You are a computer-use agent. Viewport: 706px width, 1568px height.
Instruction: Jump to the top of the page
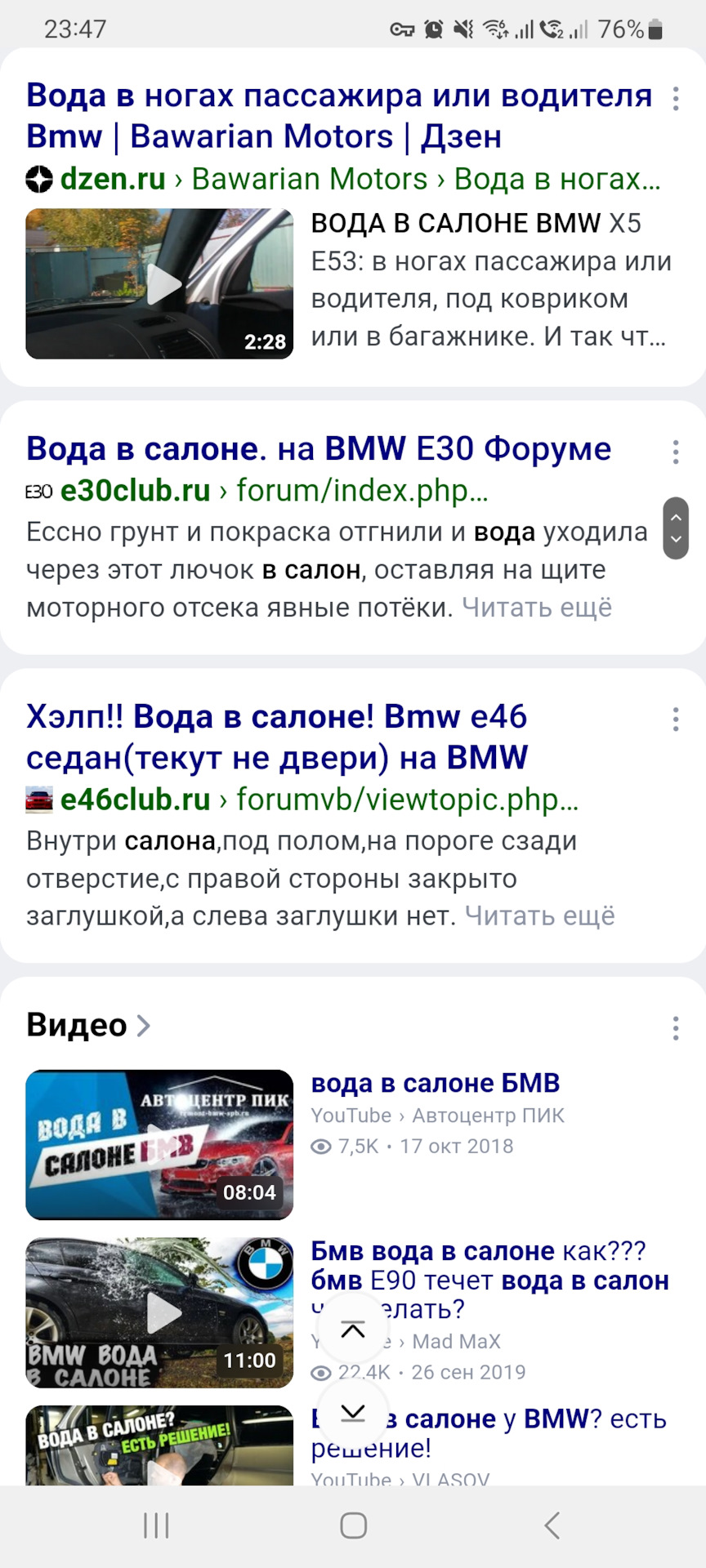353,1330
